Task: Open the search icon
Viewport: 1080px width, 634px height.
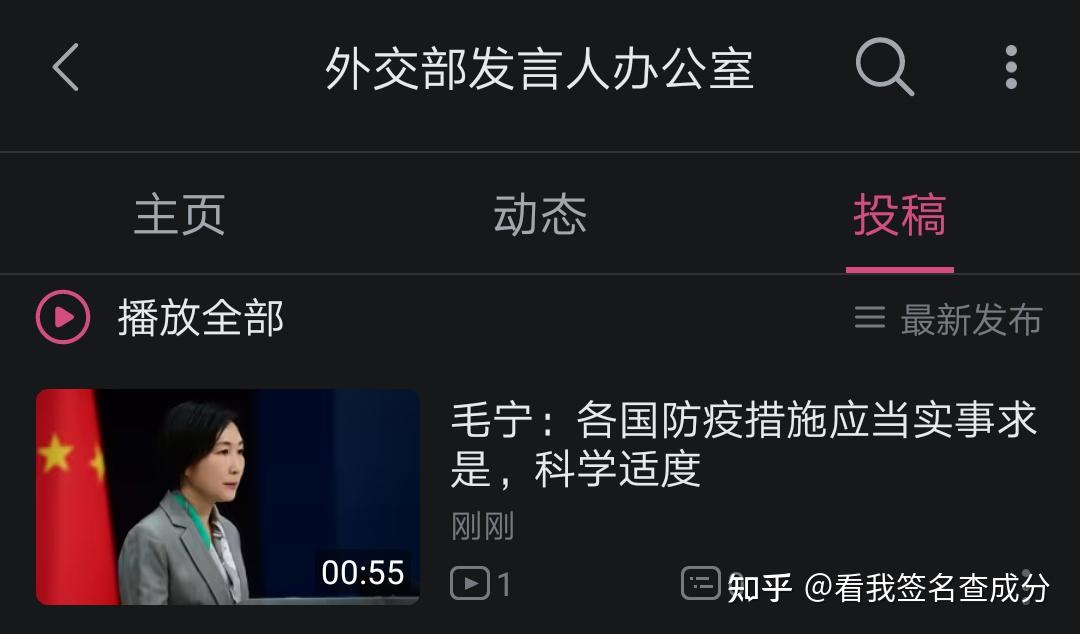Action: 884,68
